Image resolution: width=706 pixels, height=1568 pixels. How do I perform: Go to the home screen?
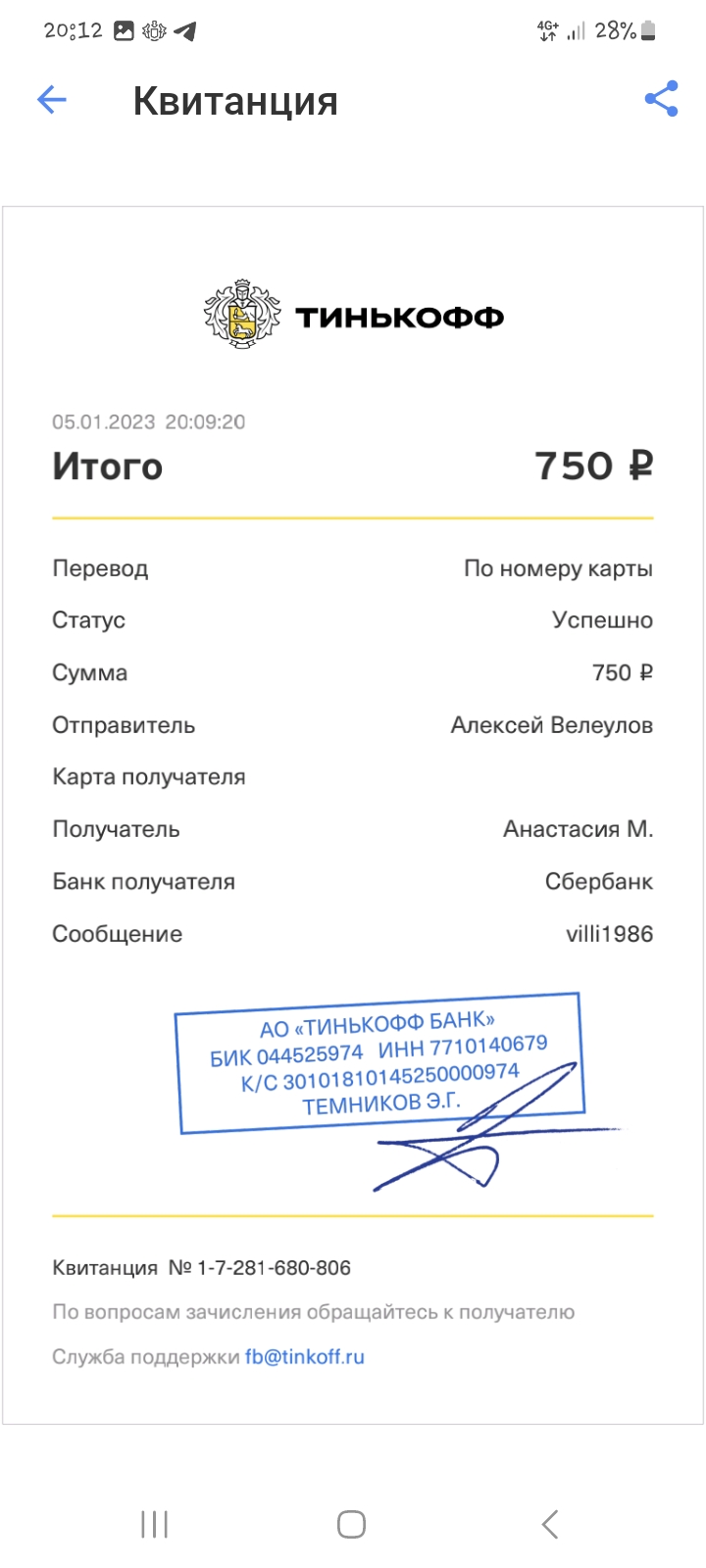point(351,1524)
